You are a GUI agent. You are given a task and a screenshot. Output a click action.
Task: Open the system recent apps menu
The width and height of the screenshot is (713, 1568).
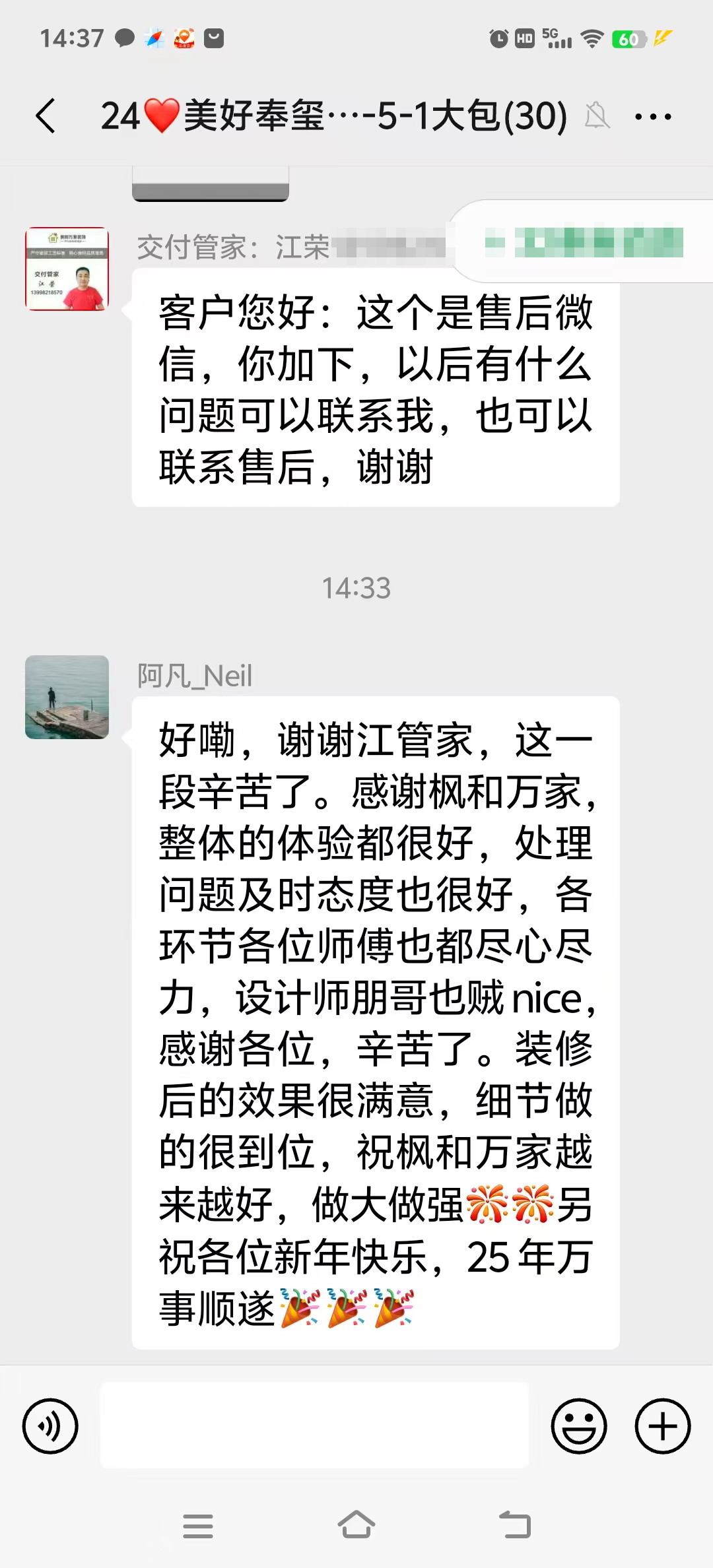[197, 1526]
